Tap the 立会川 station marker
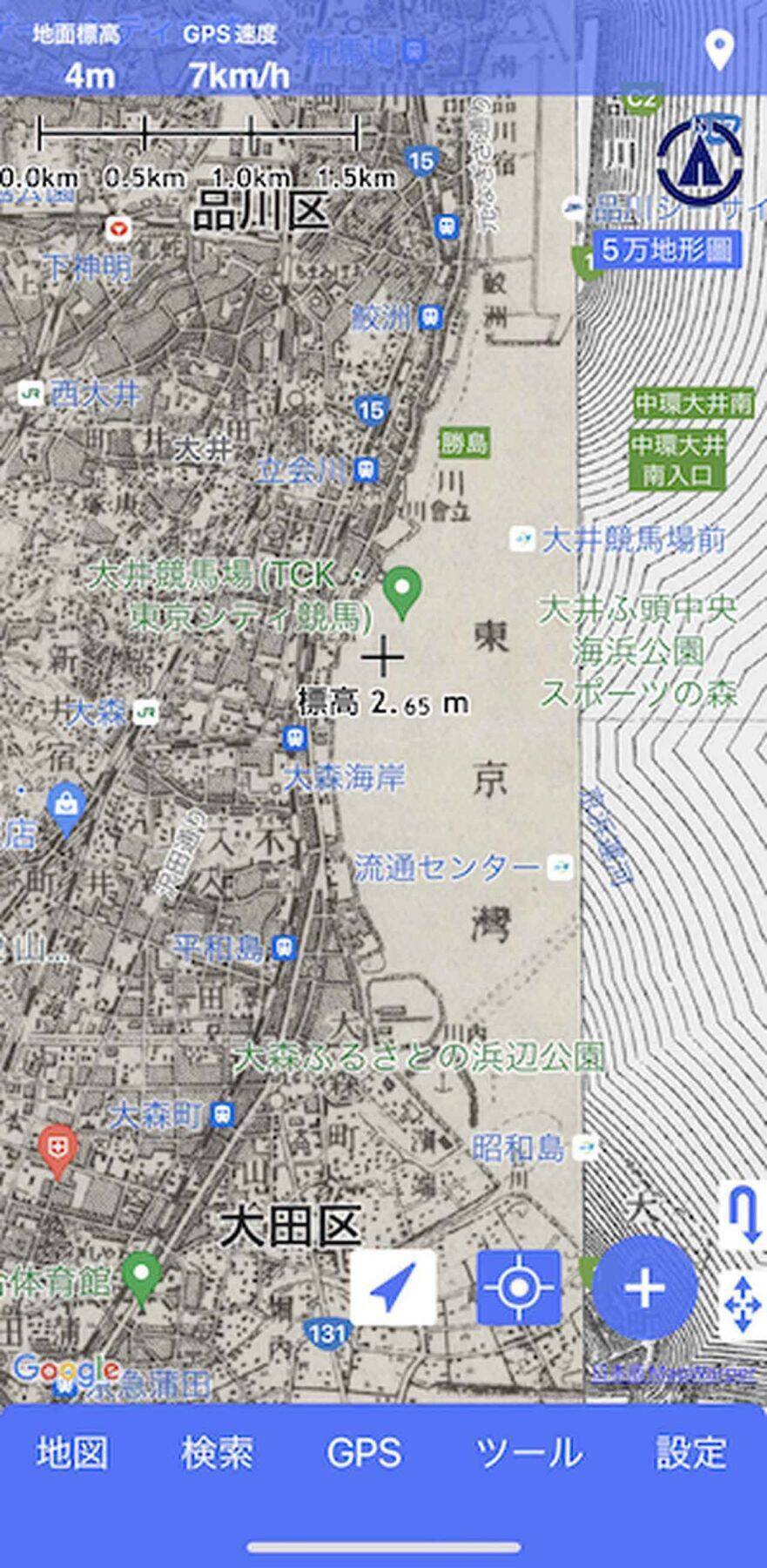This screenshot has height=1568, width=767. pyautogui.click(x=366, y=471)
